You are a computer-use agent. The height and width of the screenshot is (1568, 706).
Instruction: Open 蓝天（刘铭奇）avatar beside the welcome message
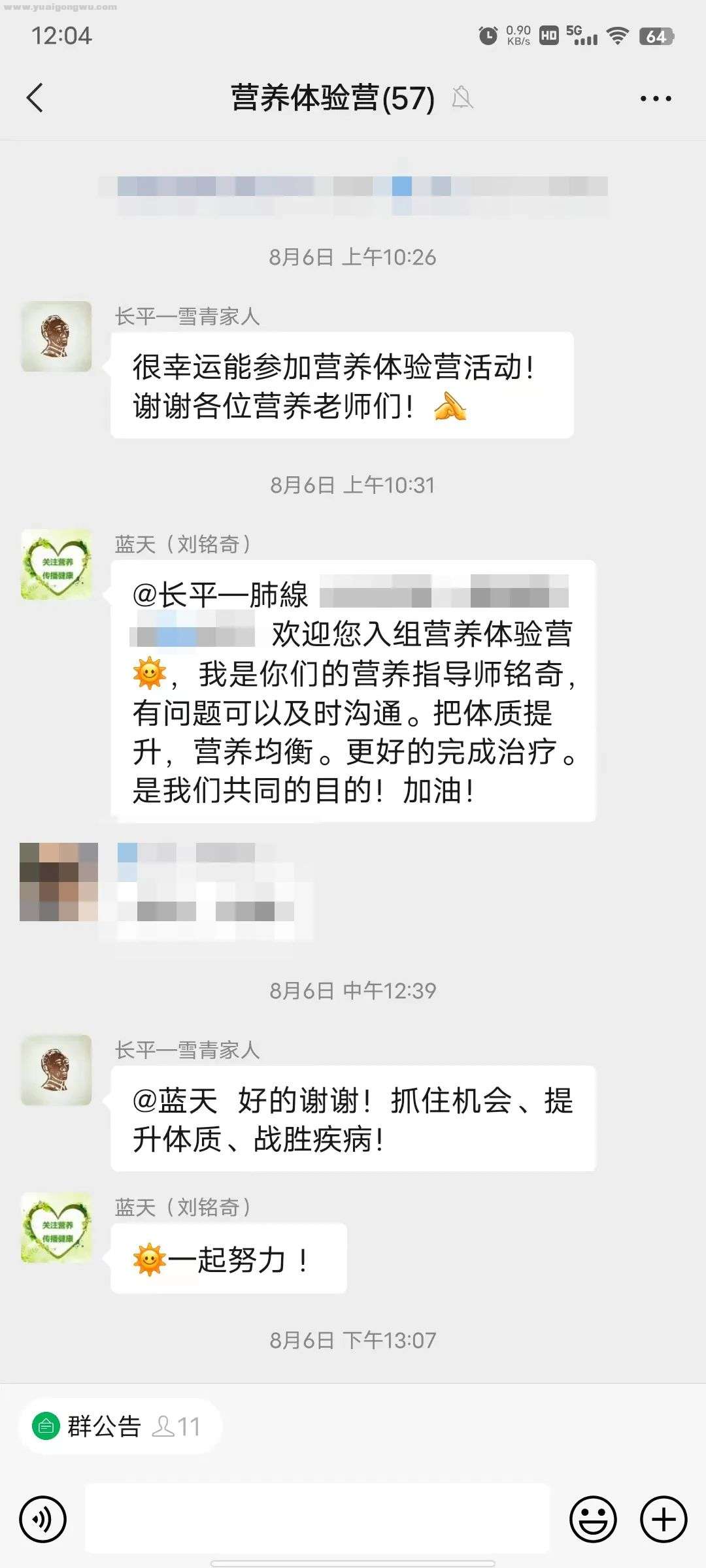(56, 564)
